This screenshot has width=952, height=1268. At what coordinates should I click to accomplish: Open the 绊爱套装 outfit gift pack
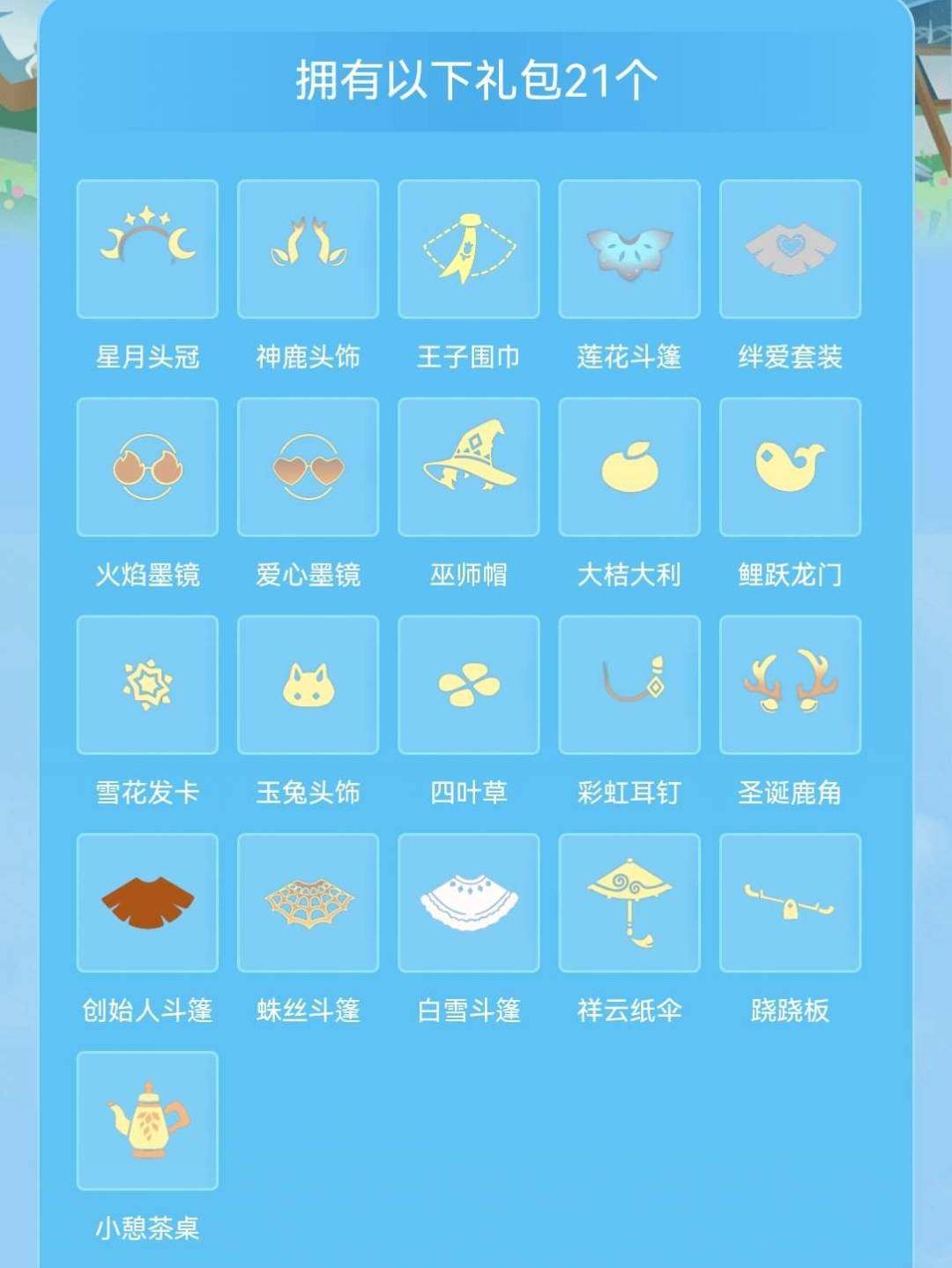coord(790,249)
